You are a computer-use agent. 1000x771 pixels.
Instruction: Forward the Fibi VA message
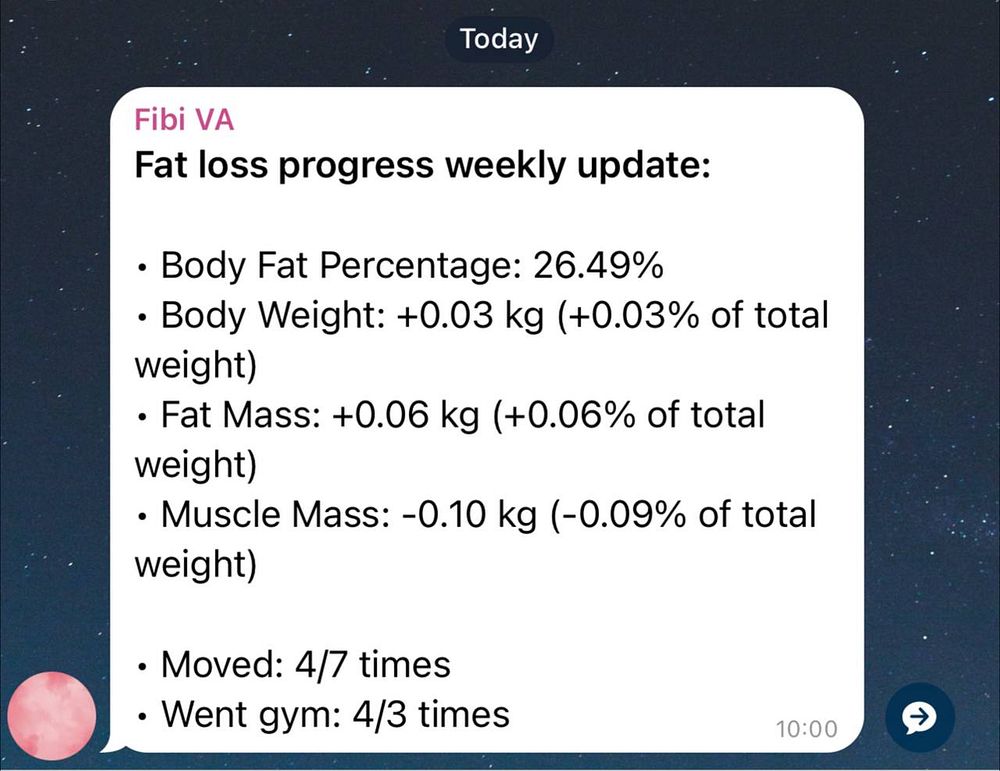pyautogui.click(x=920, y=716)
